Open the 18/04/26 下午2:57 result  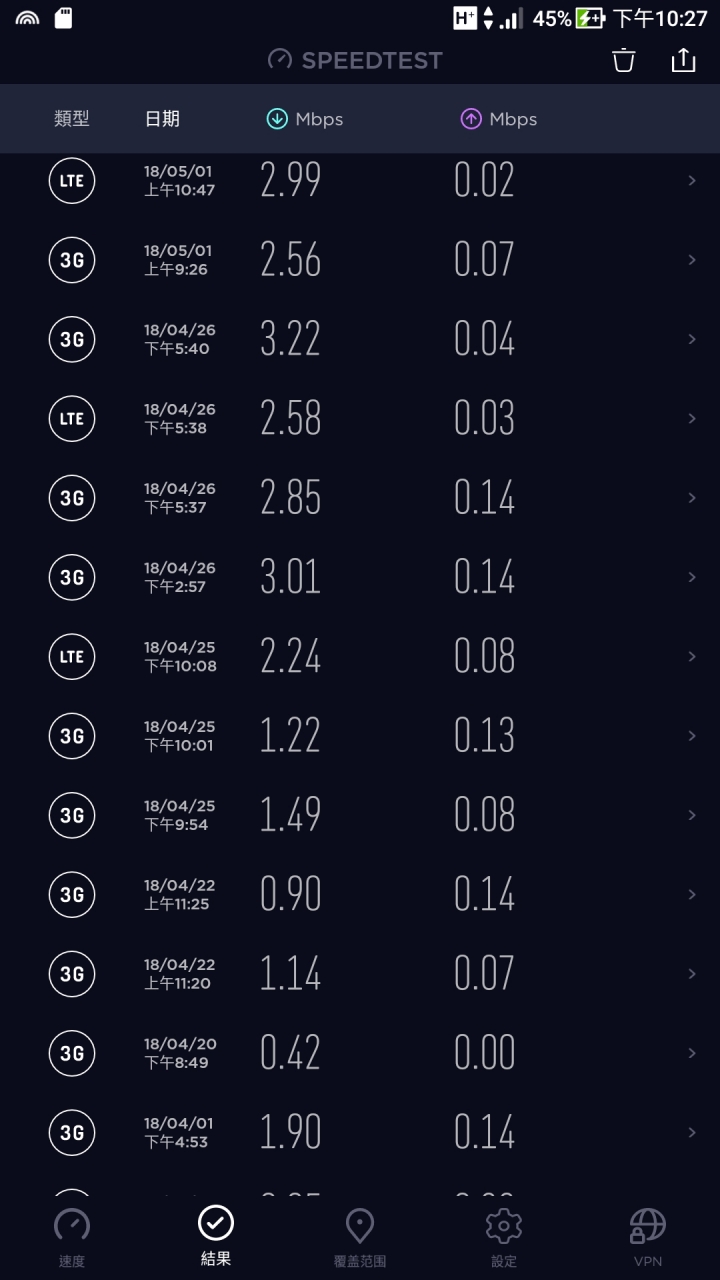[x=360, y=577]
